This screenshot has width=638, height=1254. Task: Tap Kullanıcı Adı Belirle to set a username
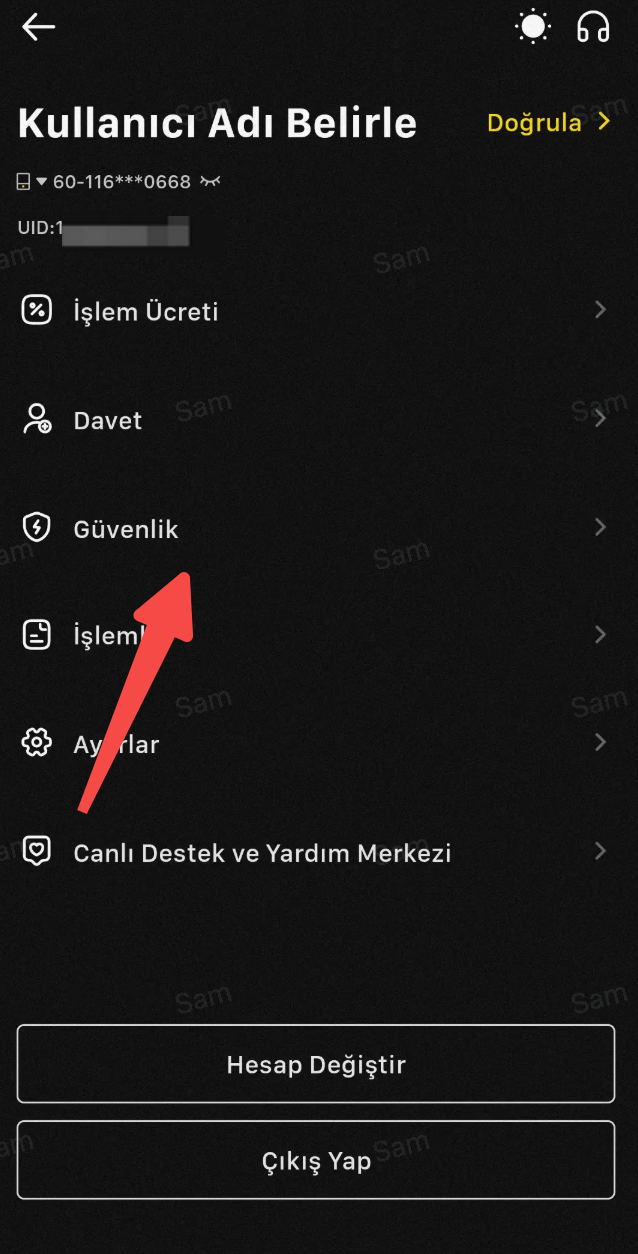(x=217, y=123)
